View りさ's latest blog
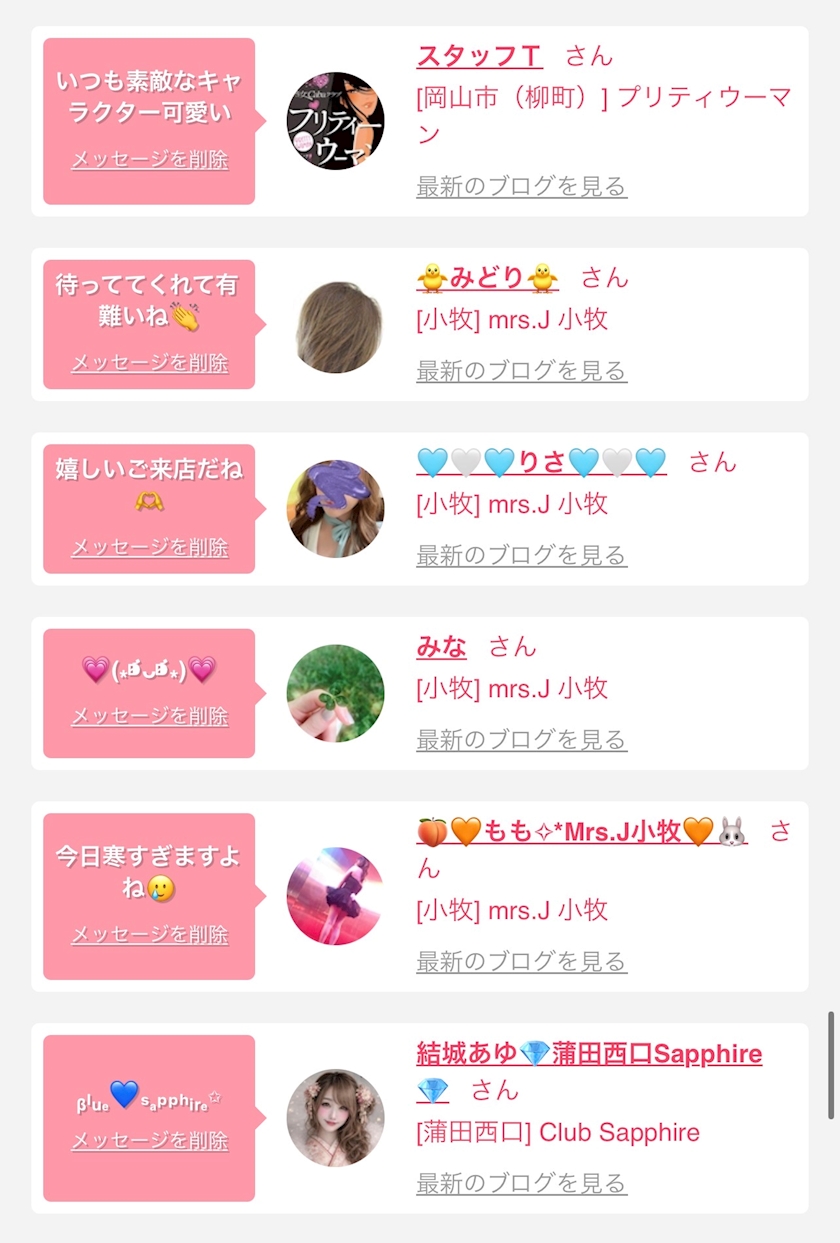 521,555
